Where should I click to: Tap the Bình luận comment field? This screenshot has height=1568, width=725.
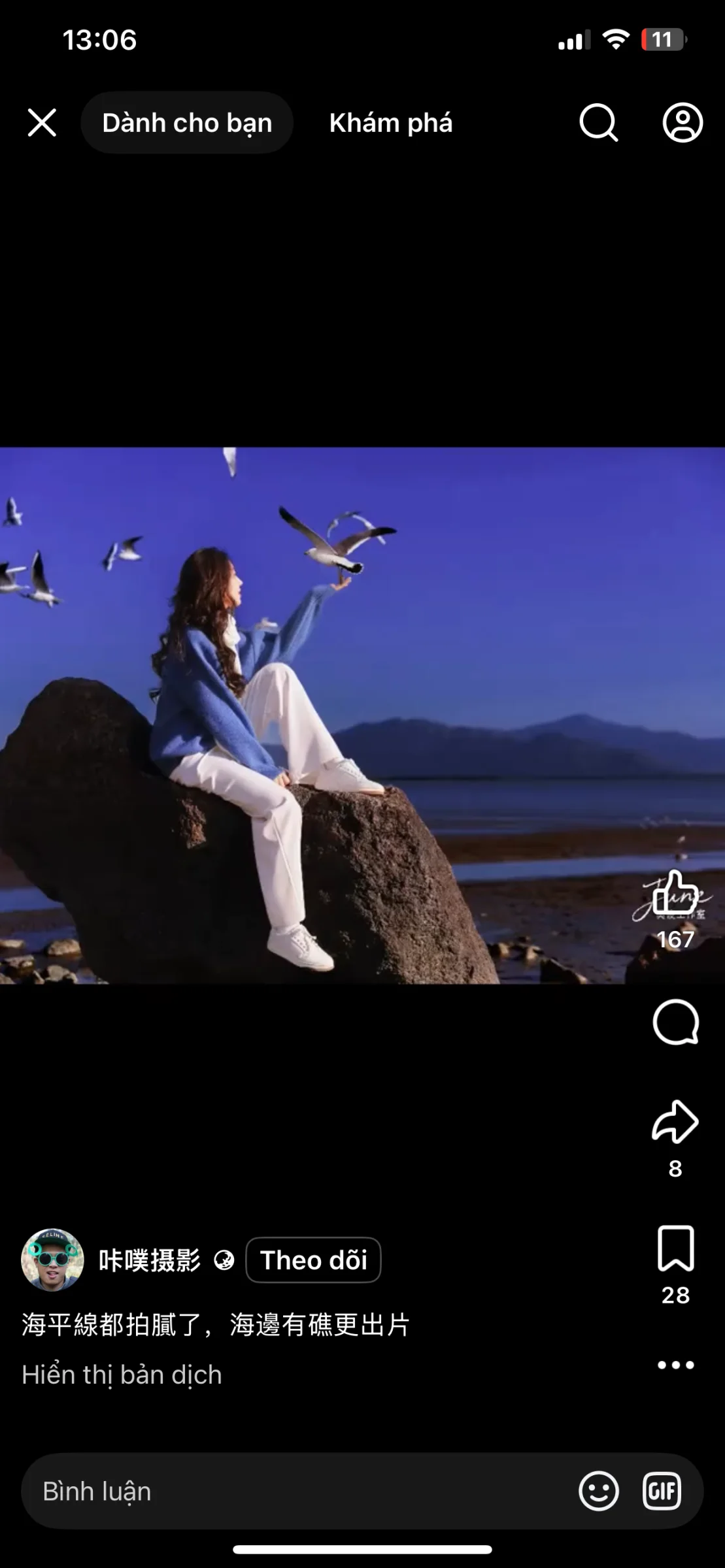294,1492
